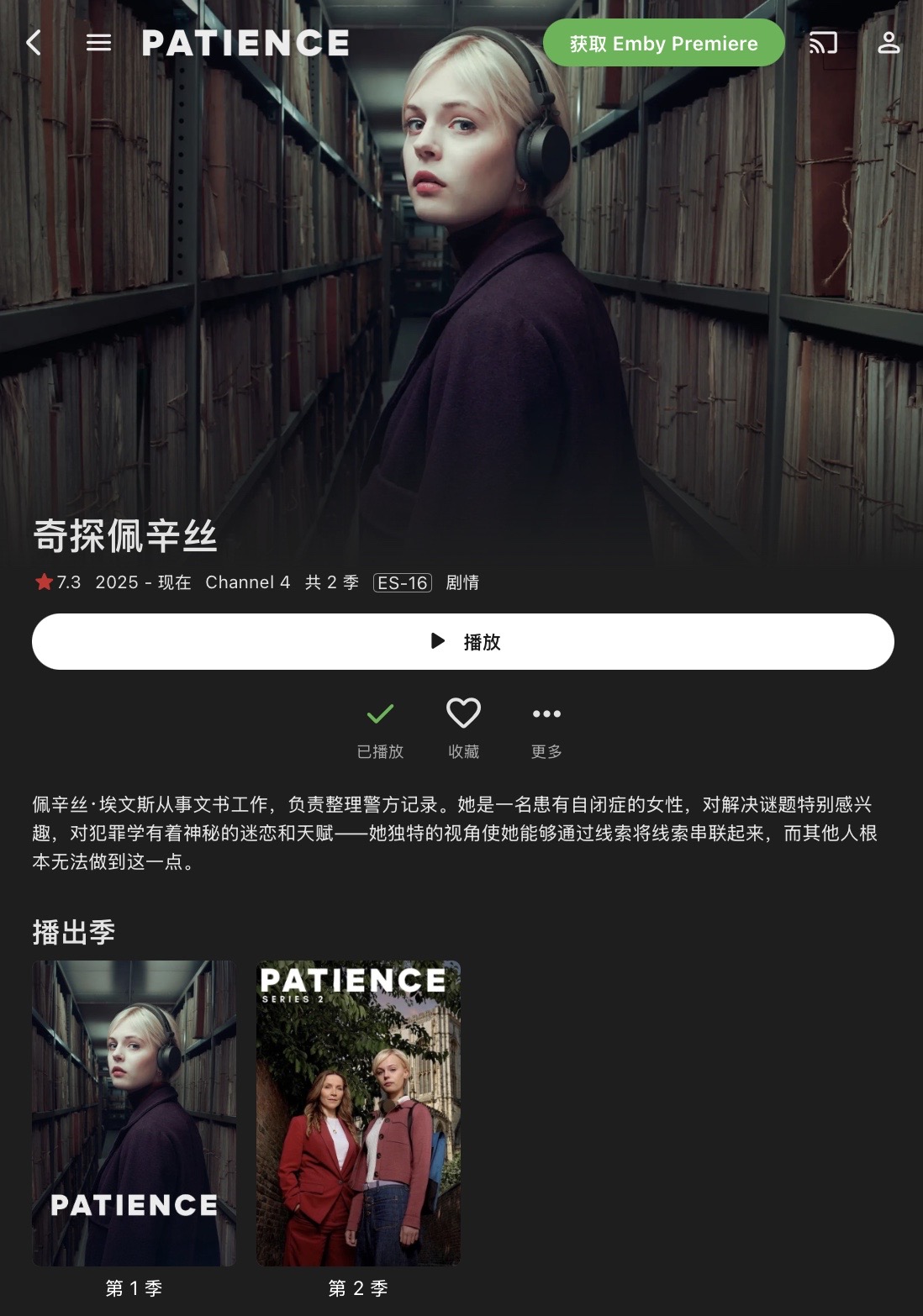
Task: Select the 剧情 genre link
Action: point(462,582)
